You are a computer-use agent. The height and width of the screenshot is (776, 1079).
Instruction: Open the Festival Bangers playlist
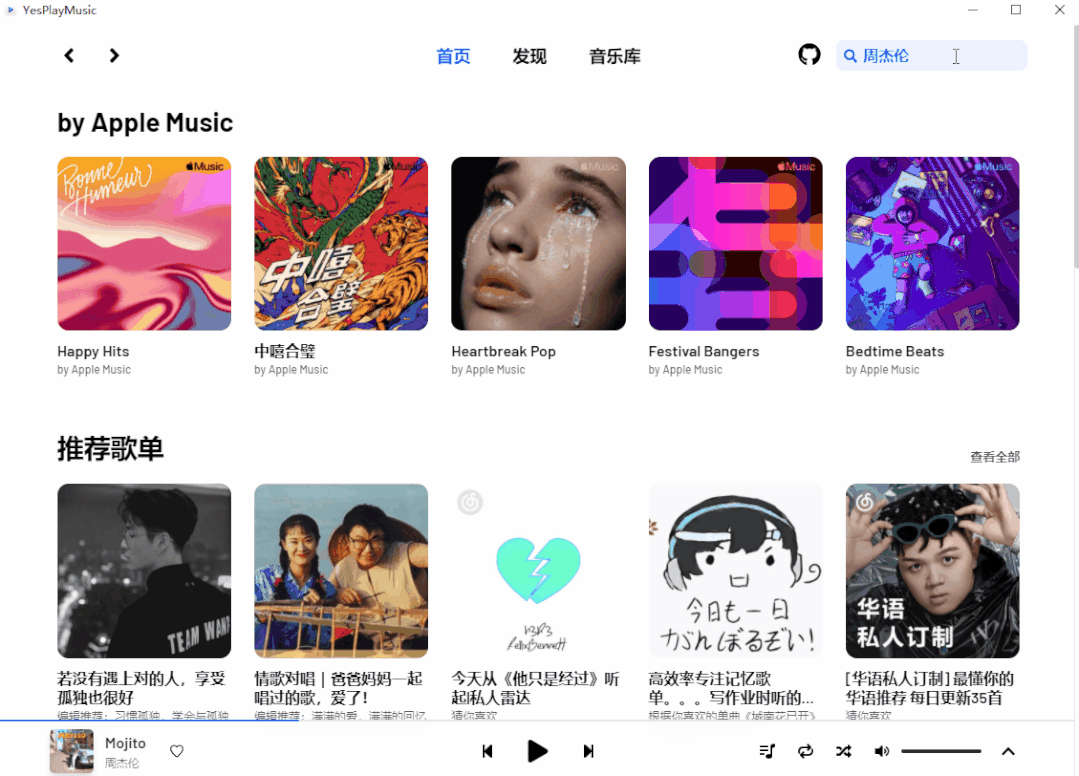tap(735, 244)
